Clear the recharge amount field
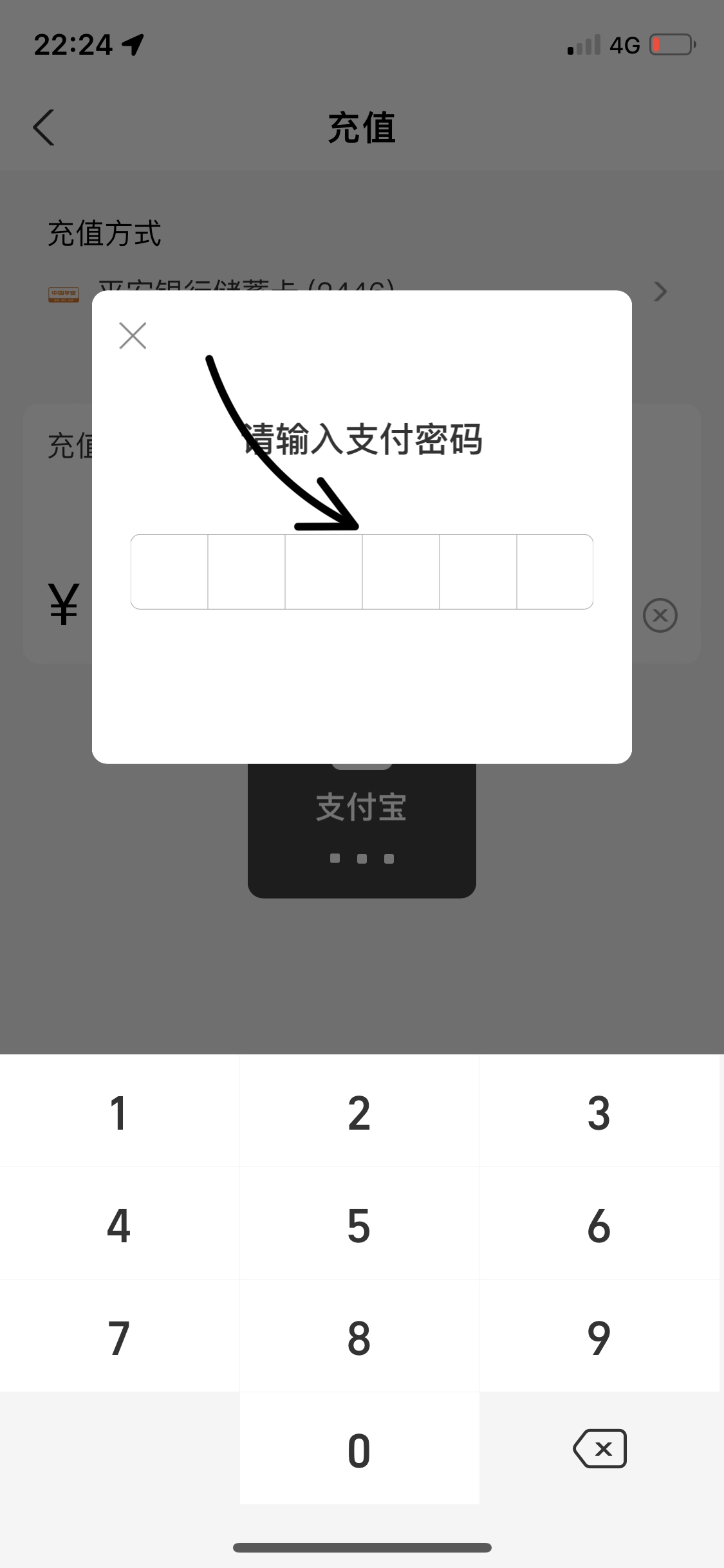 pos(660,615)
